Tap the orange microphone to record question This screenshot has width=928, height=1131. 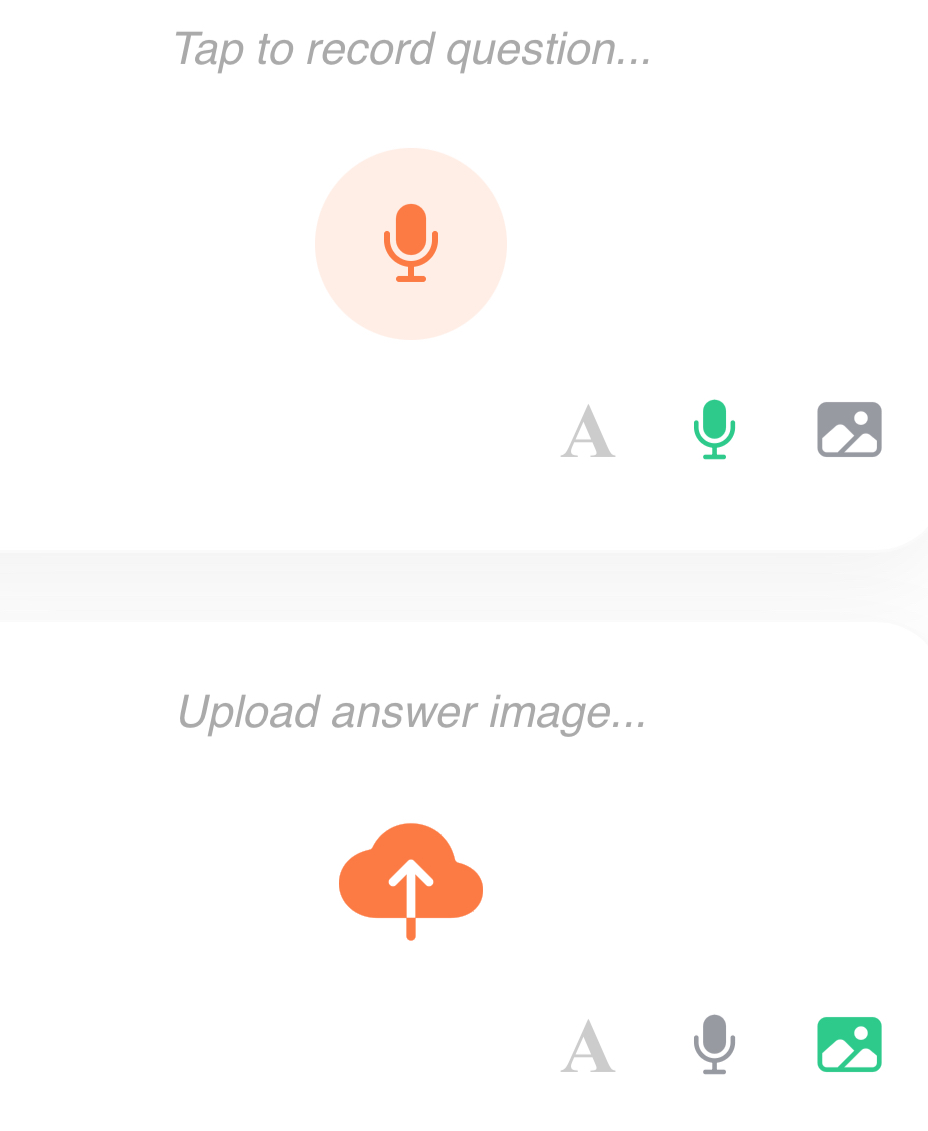411,244
